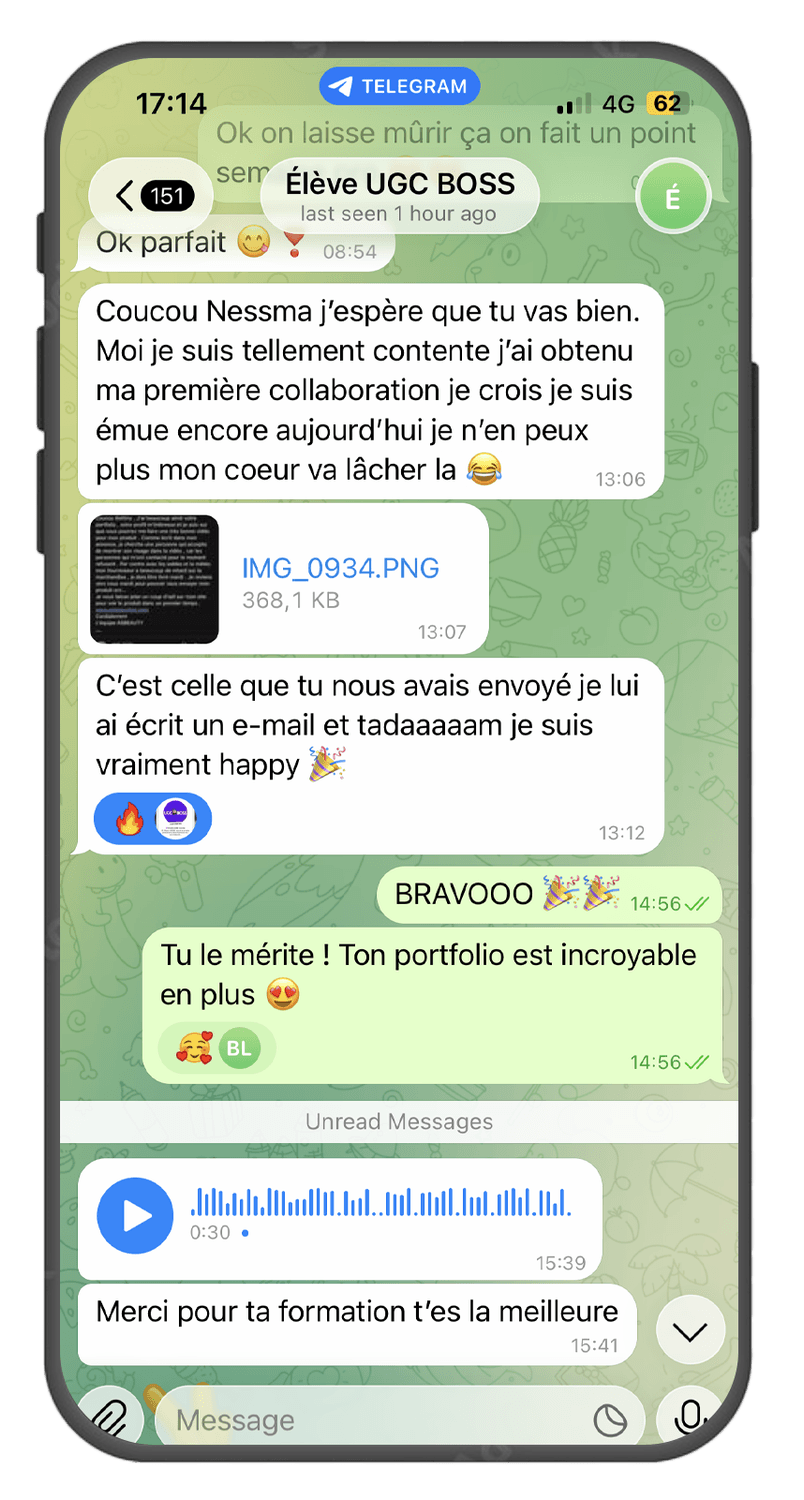
Task: Open the sticker panel icon in message field
Action: point(609,1420)
